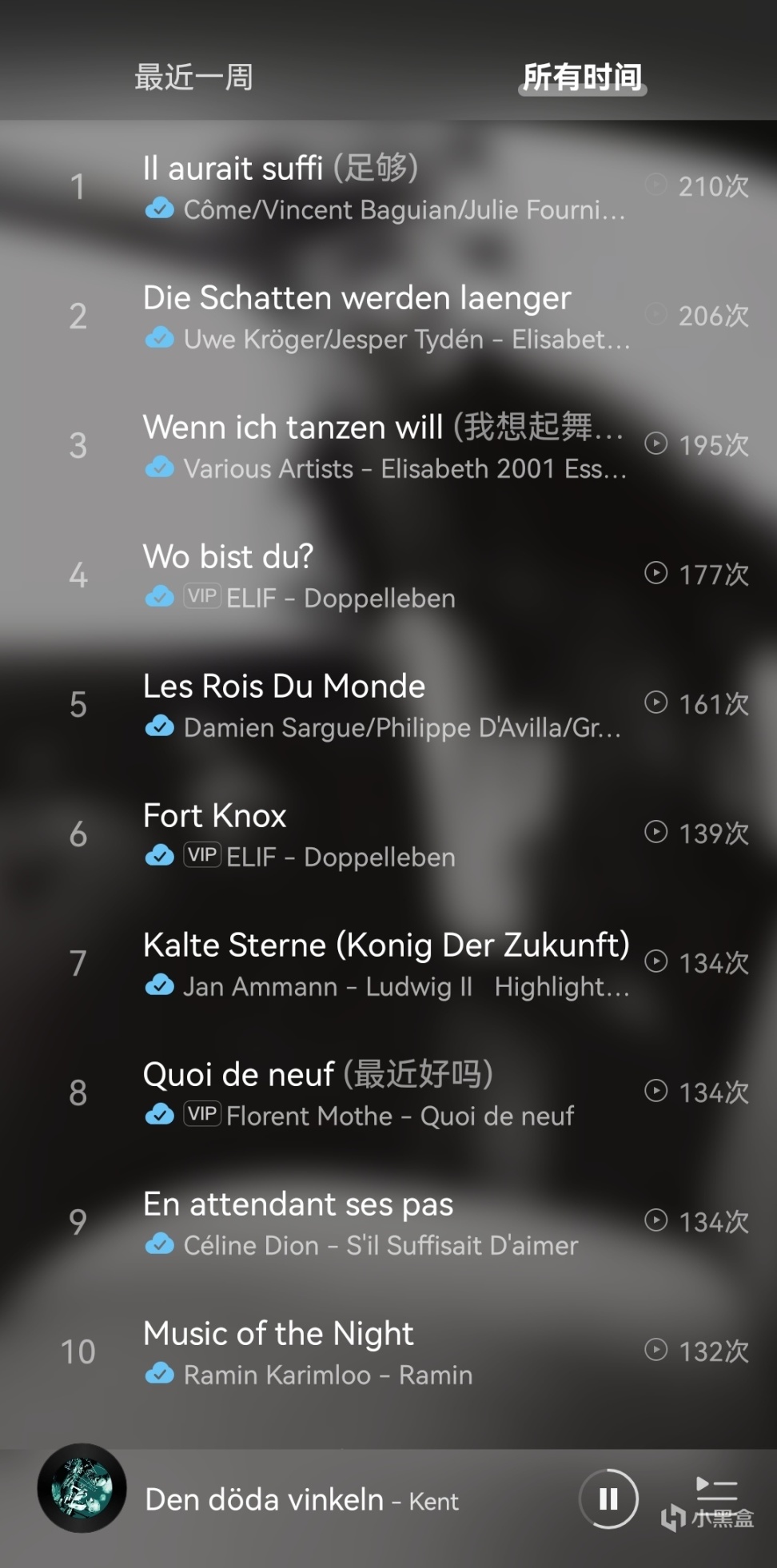
Task: Pause the currently playing song
Action: 608,1499
